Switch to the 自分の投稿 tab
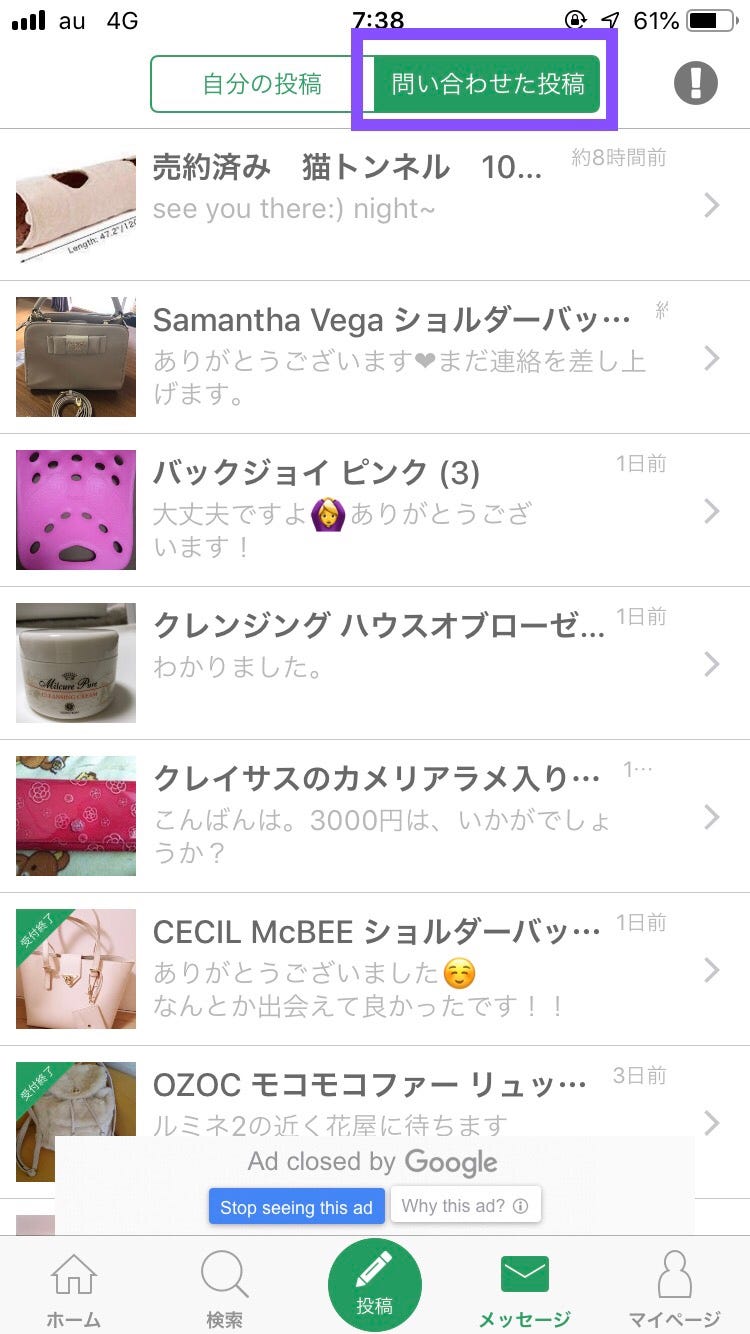750x1334 pixels. point(262,84)
